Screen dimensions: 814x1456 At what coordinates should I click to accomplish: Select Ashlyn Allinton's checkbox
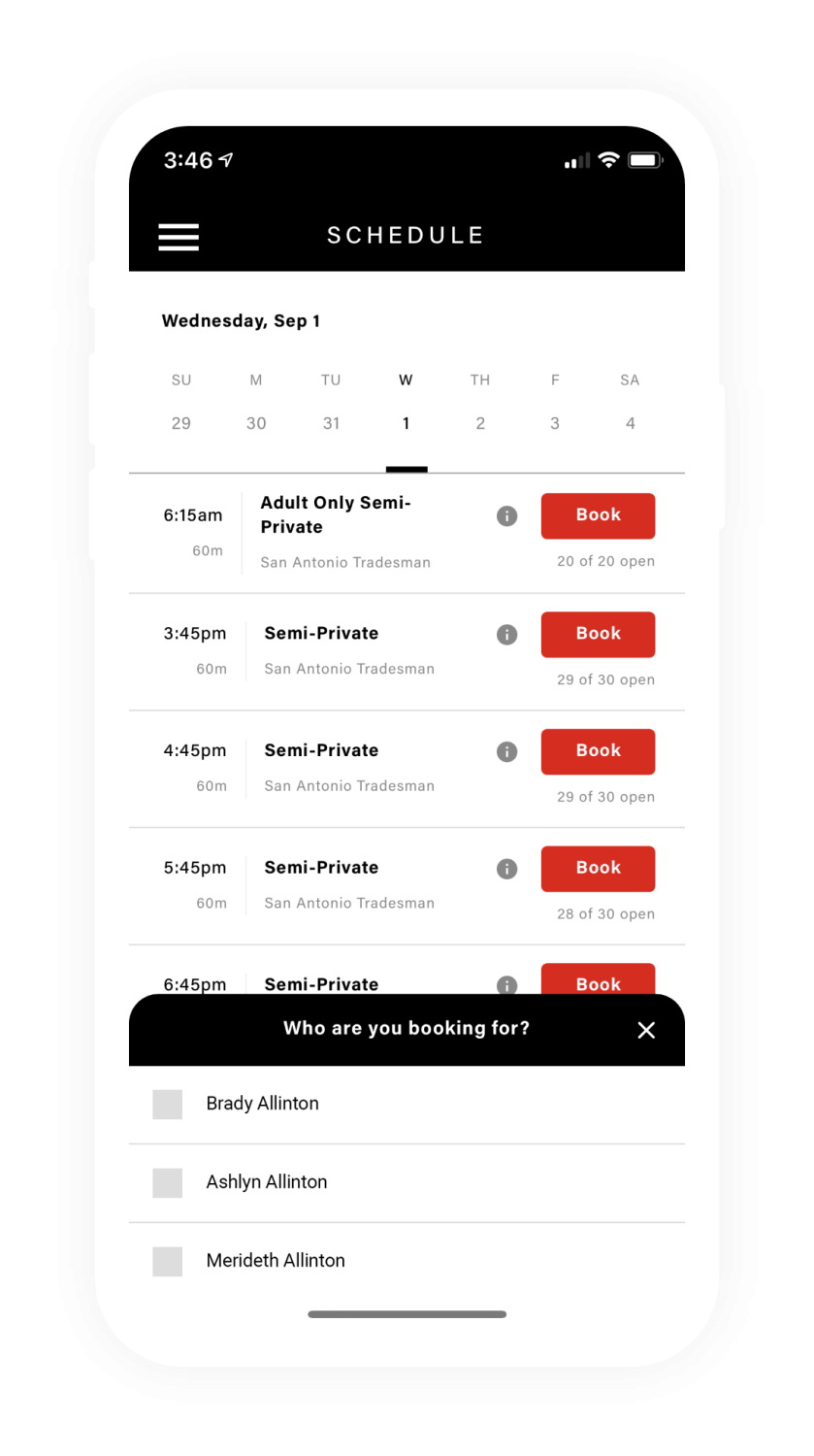click(x=168, y=1182)
